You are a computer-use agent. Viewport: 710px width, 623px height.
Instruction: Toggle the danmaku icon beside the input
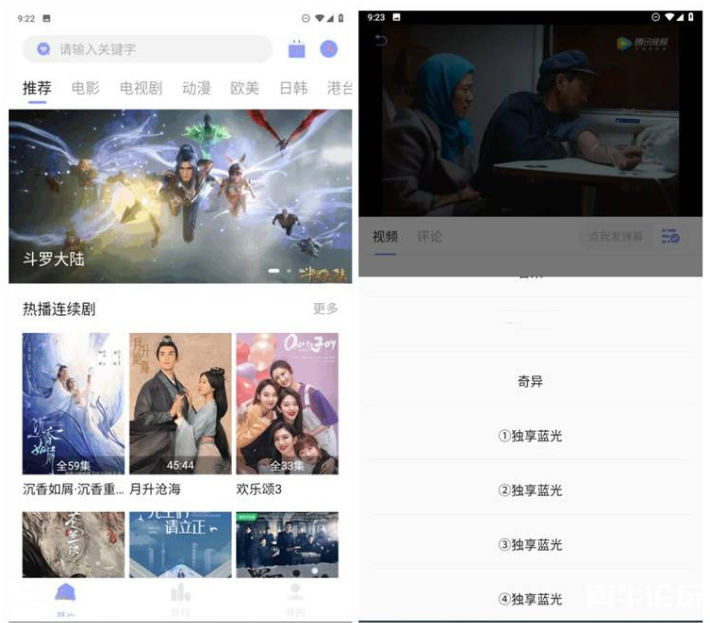pyautogui.click(x=670, y=237)
